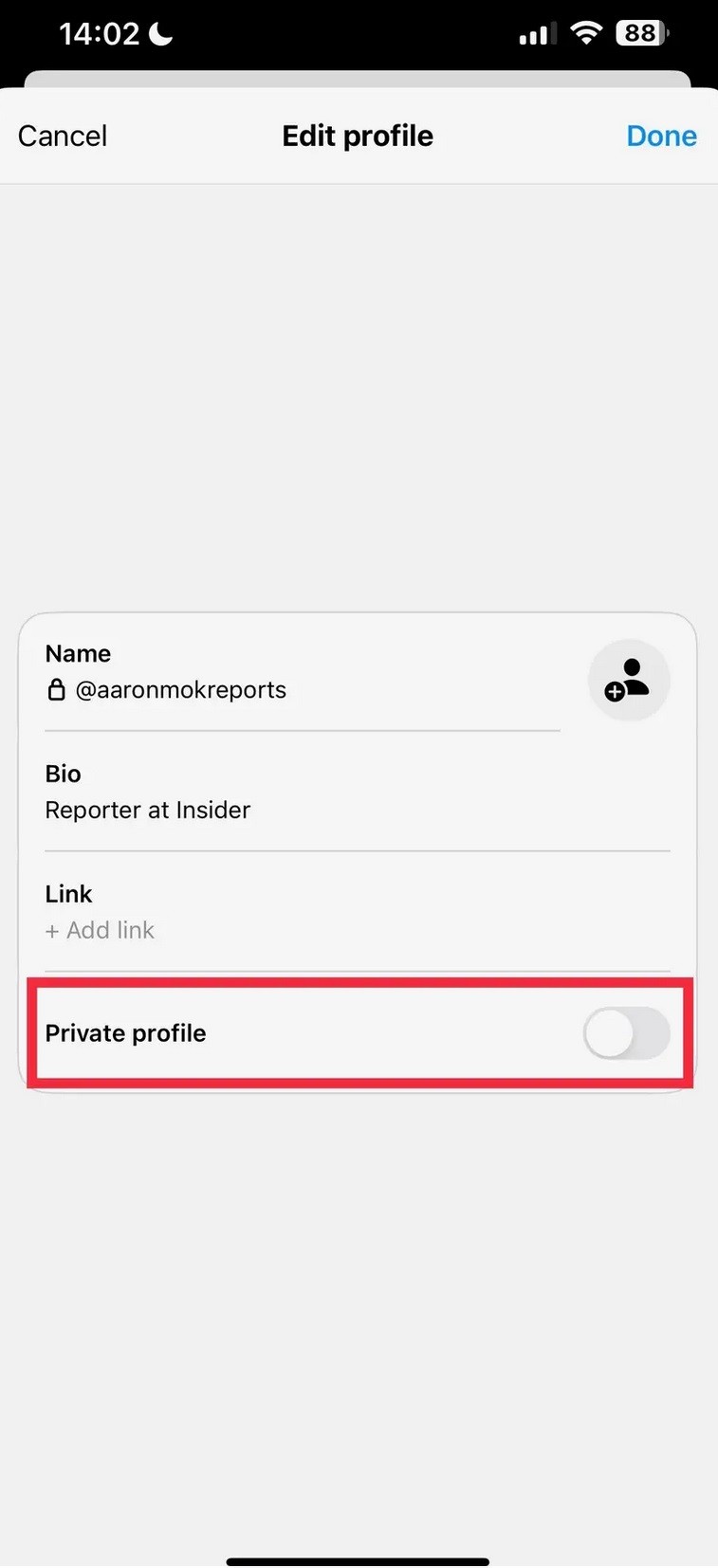Screen dimensions: 718x1568
Task: Toggle the Private profile switch
Action: (x=626, y=1032)
